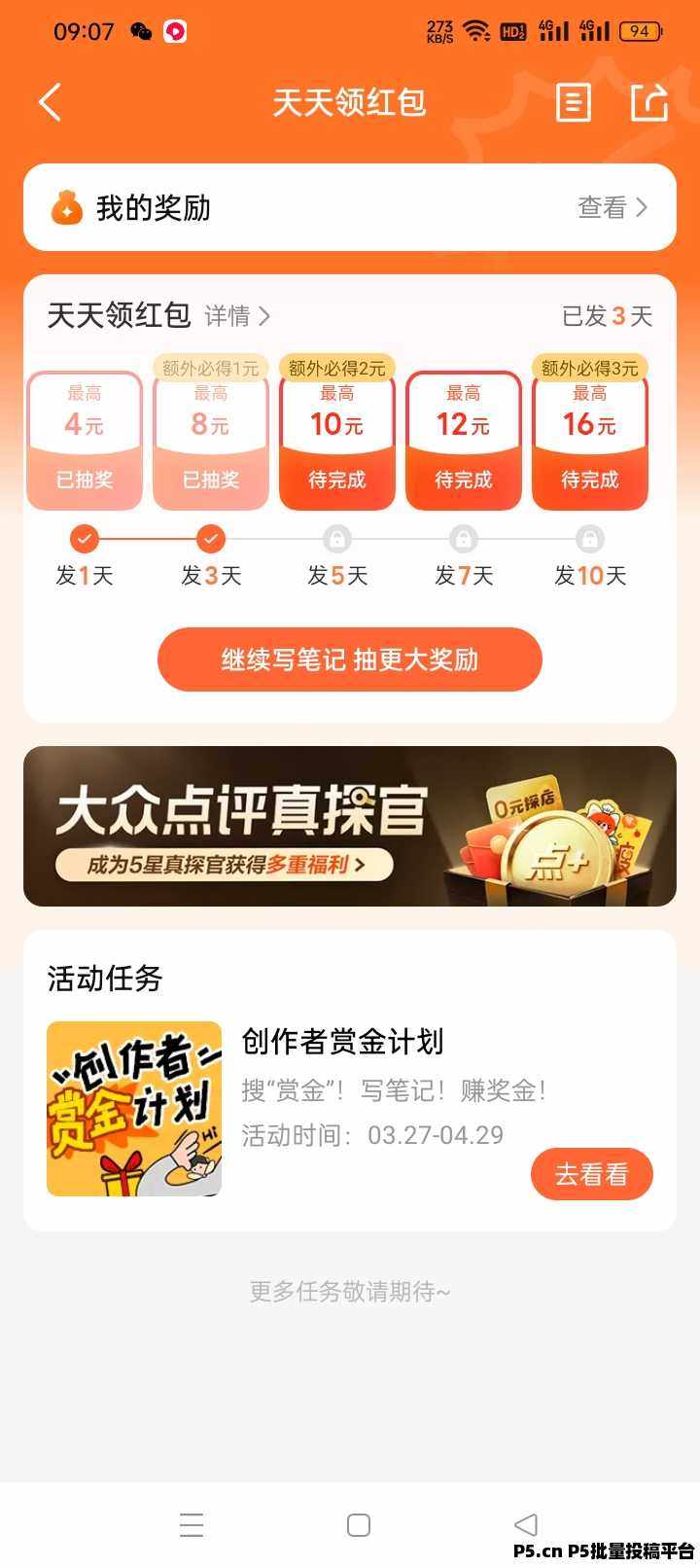Open the 详情 link beside 天天领红包

click(x=237, y=316)
